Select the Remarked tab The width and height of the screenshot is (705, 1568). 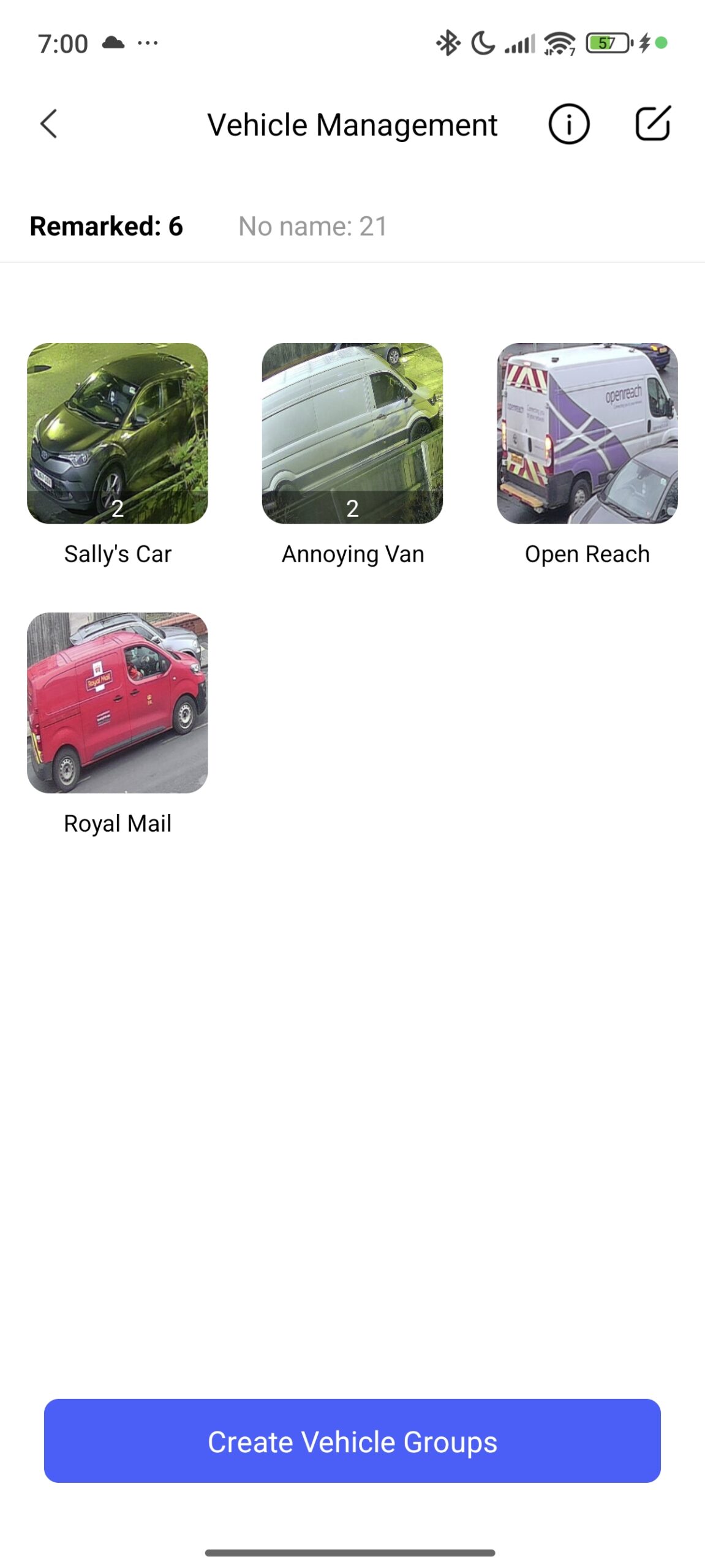[x=107, y=226]
